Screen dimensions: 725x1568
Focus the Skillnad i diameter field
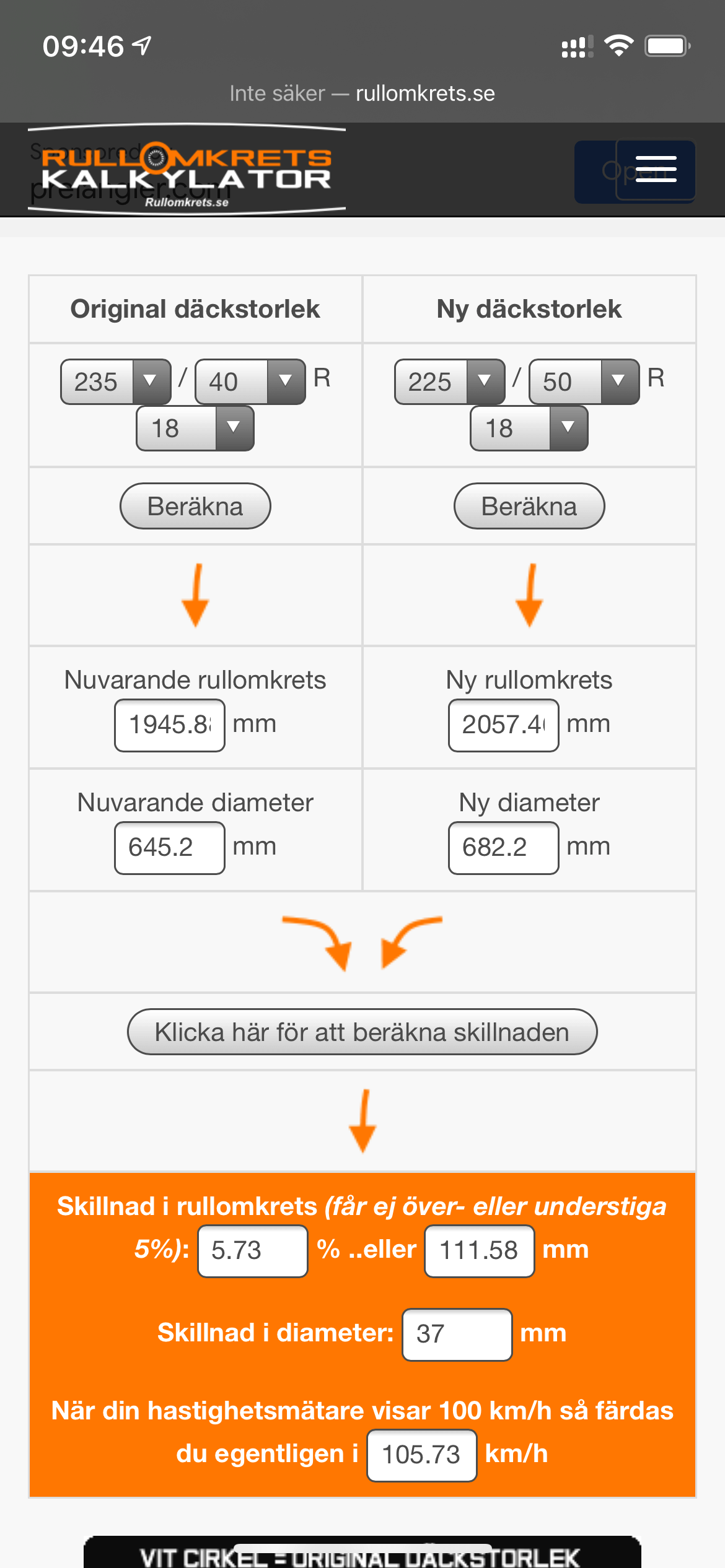point(457,1335)
